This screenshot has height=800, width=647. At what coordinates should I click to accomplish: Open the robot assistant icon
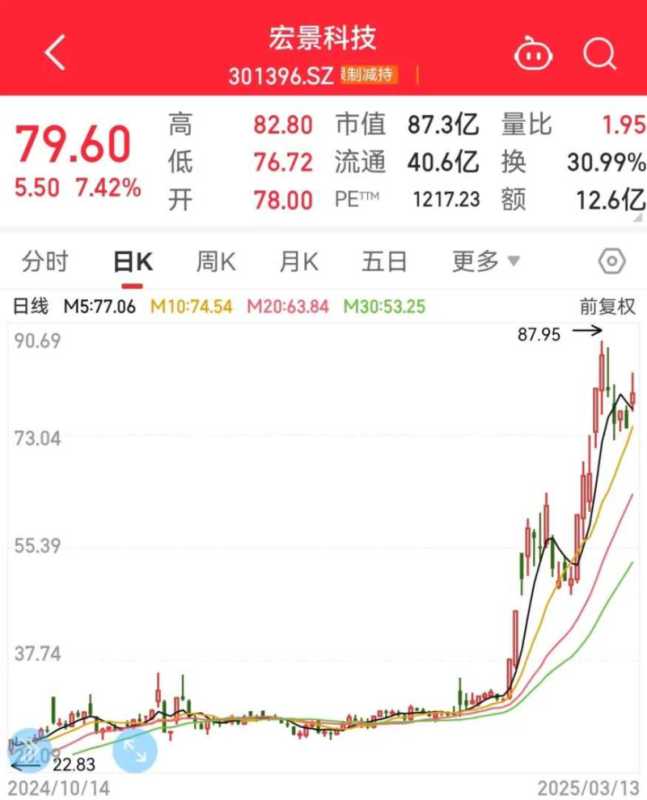(533, 53)
